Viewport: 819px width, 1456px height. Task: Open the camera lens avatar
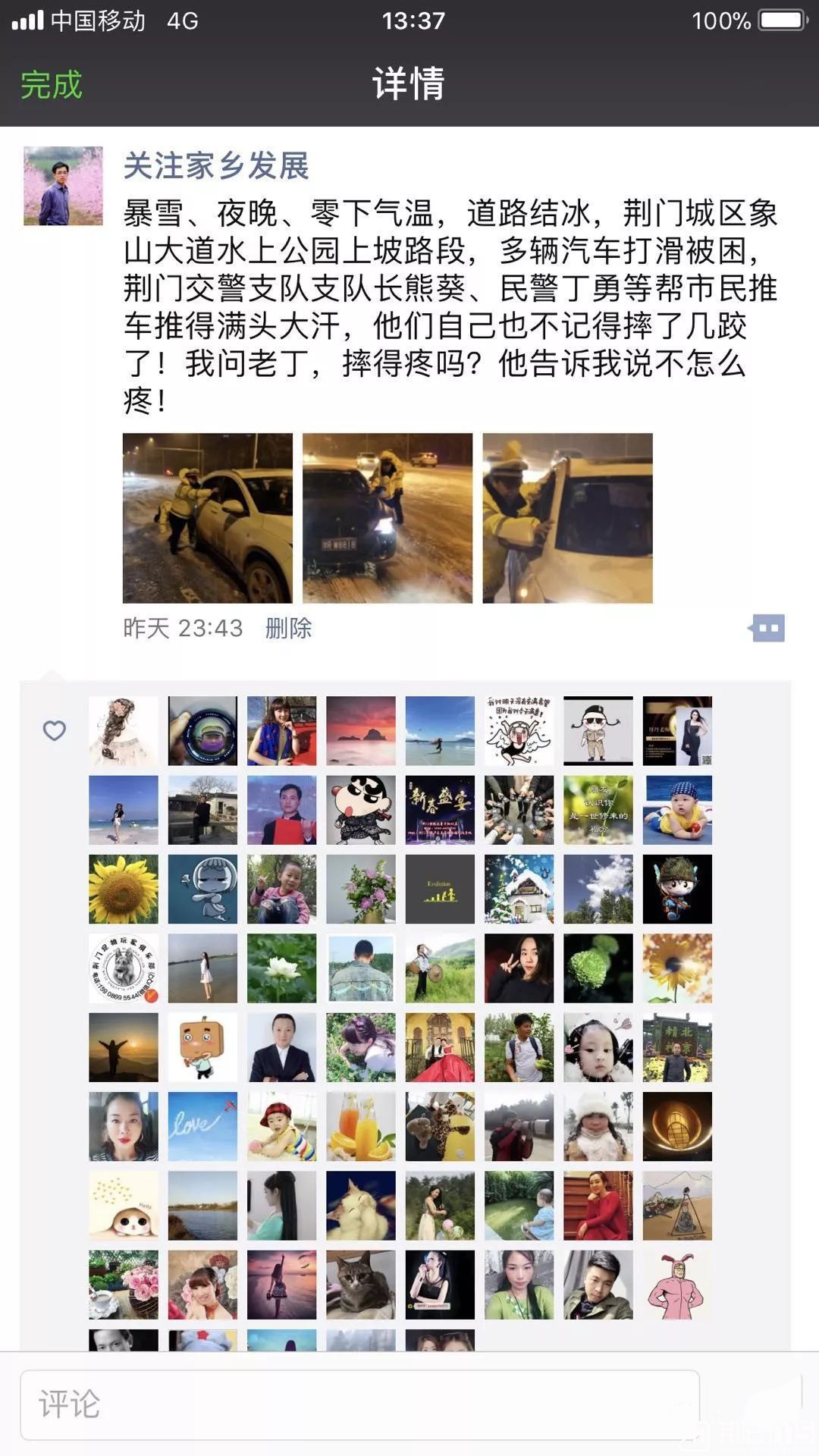[x=202, y=731]
